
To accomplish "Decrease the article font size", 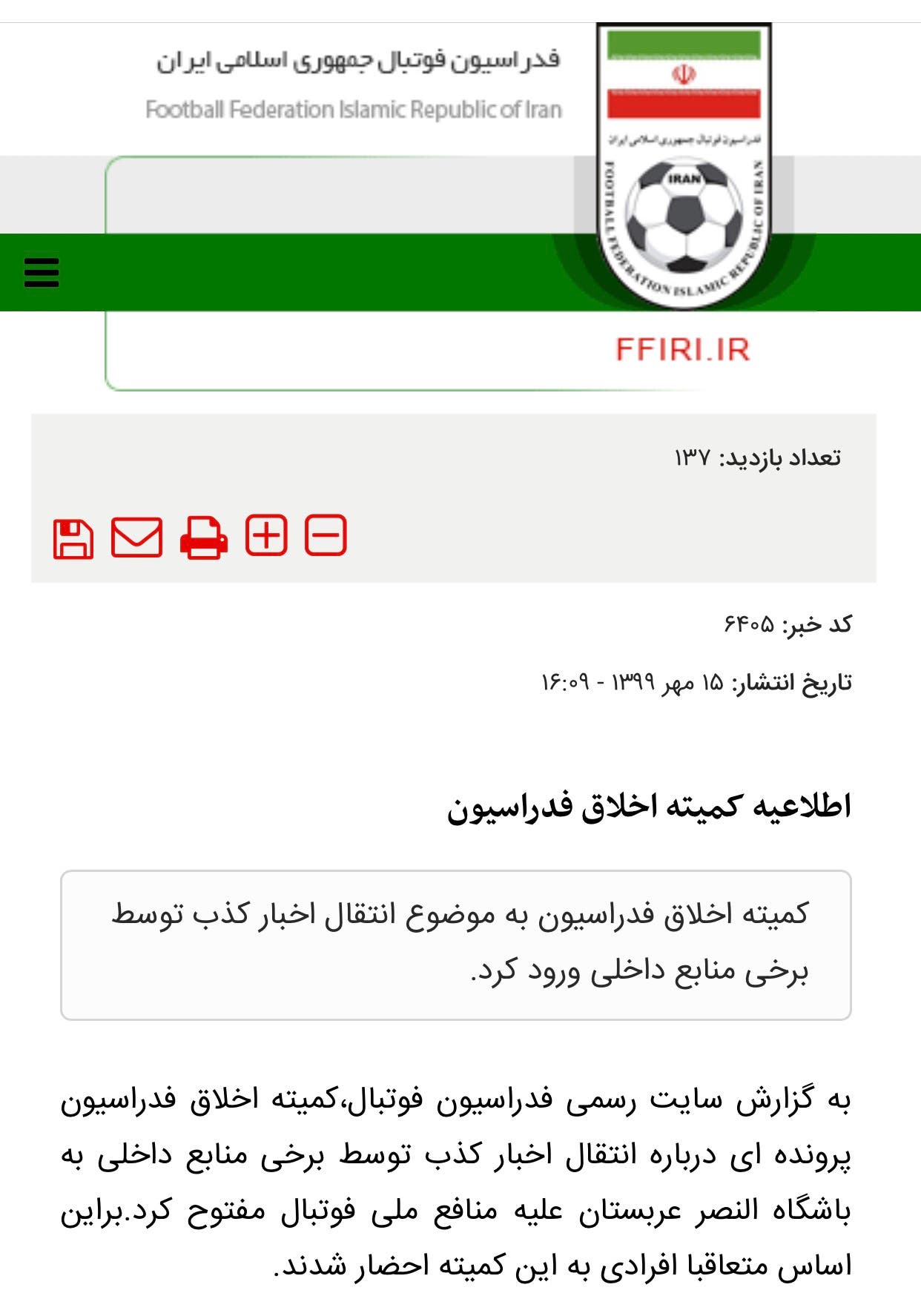I will (x=326, y=535).
